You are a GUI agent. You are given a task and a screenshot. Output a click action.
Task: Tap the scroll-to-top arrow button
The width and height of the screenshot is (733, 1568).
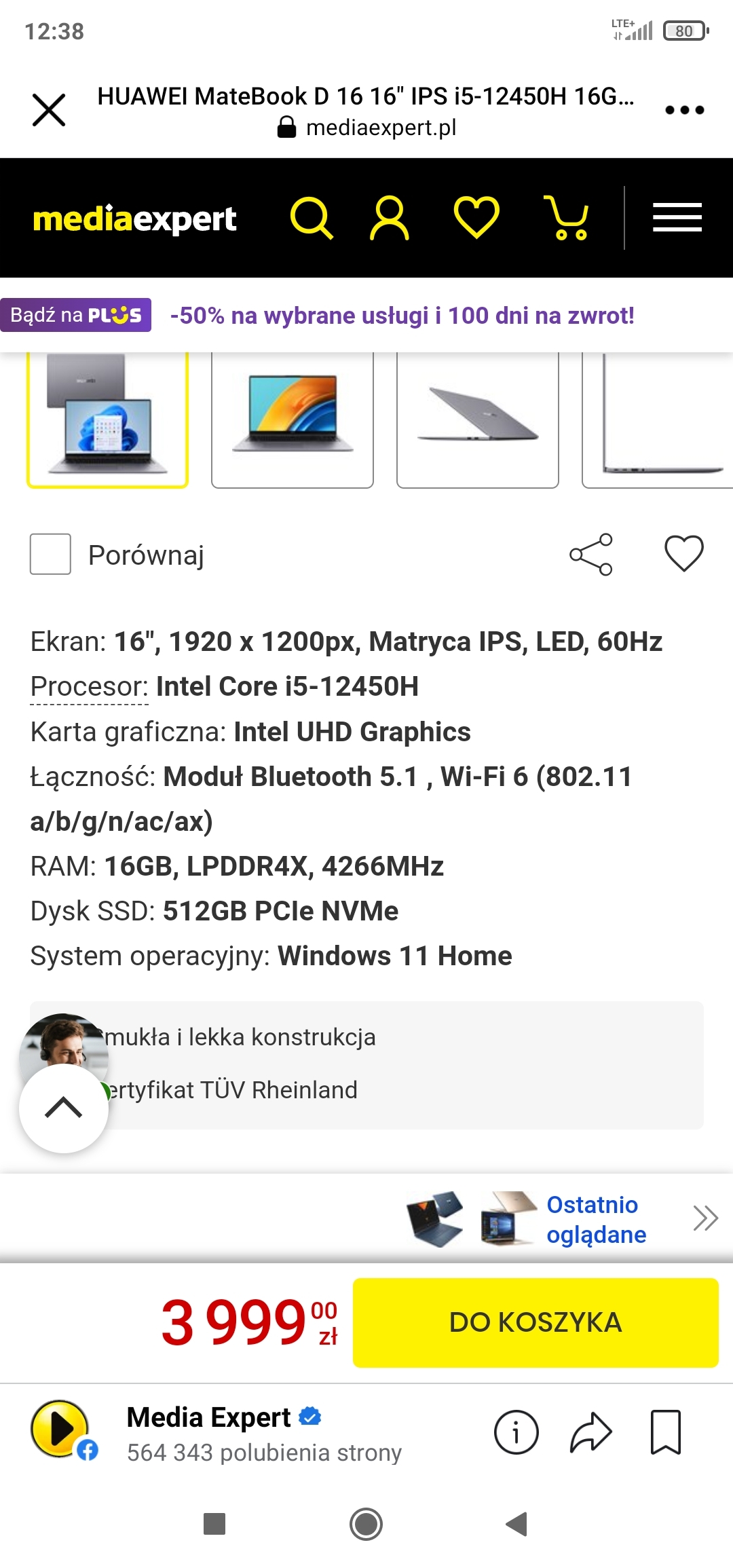coord(64,1108)
